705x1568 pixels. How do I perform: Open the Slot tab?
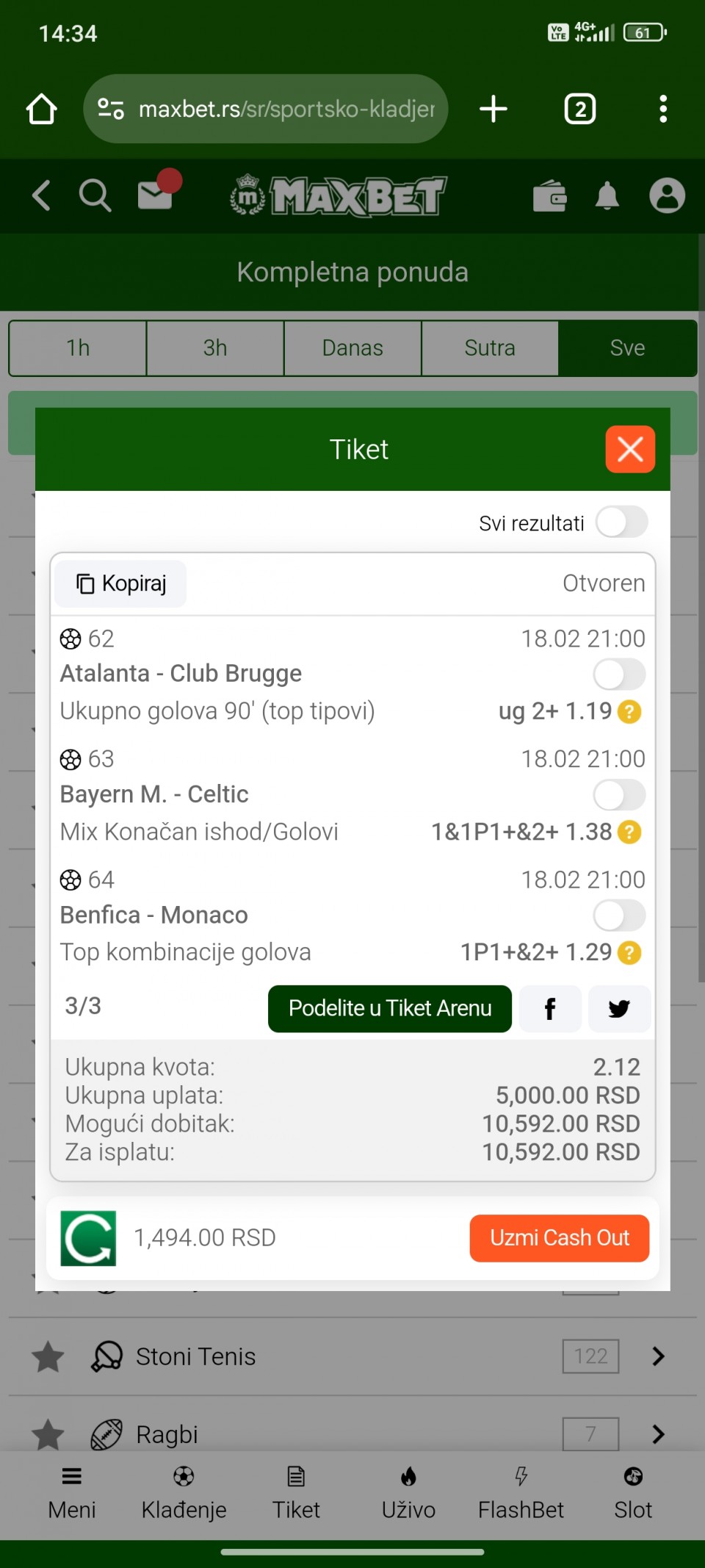pyautogui.click(x=633, y=1493)
